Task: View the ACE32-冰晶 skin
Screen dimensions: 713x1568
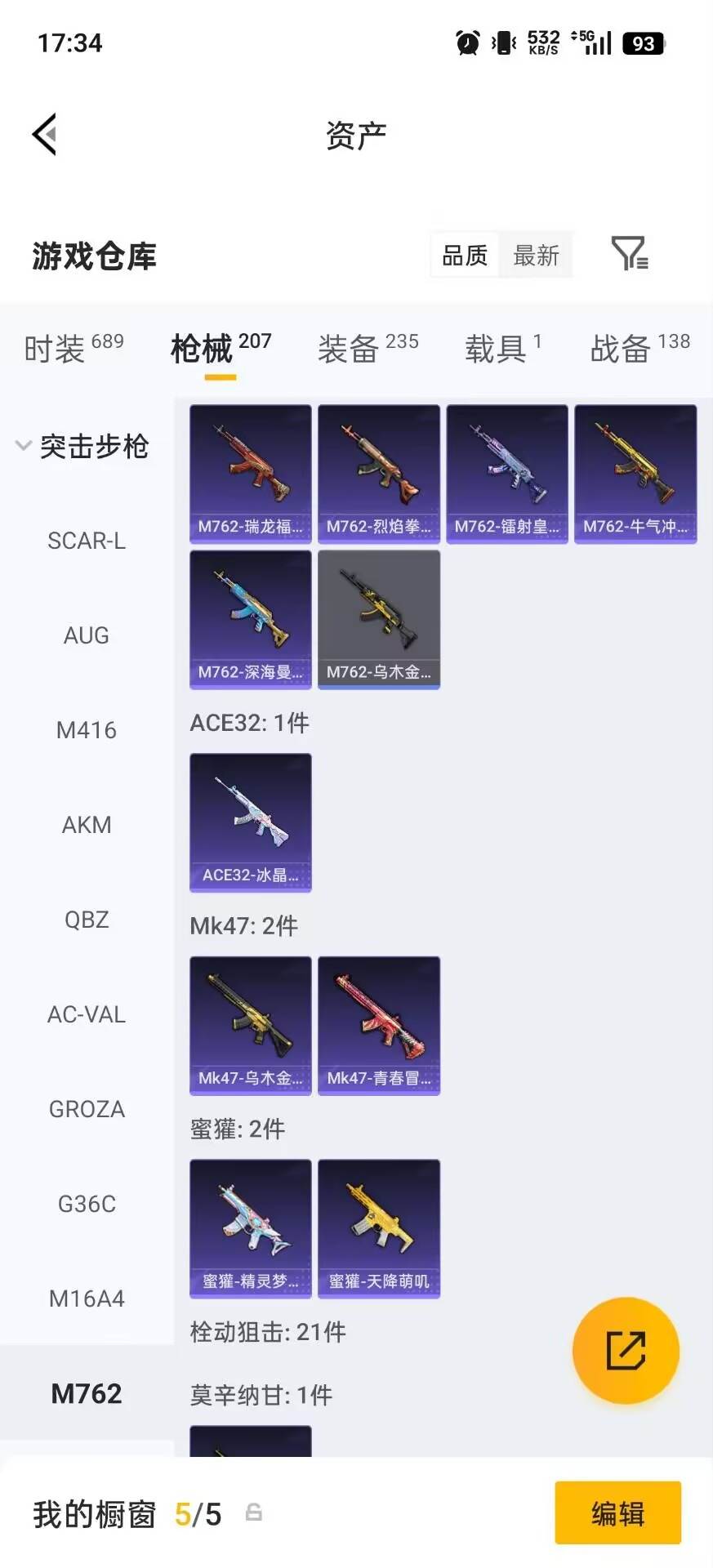Action: coord(250,822)
